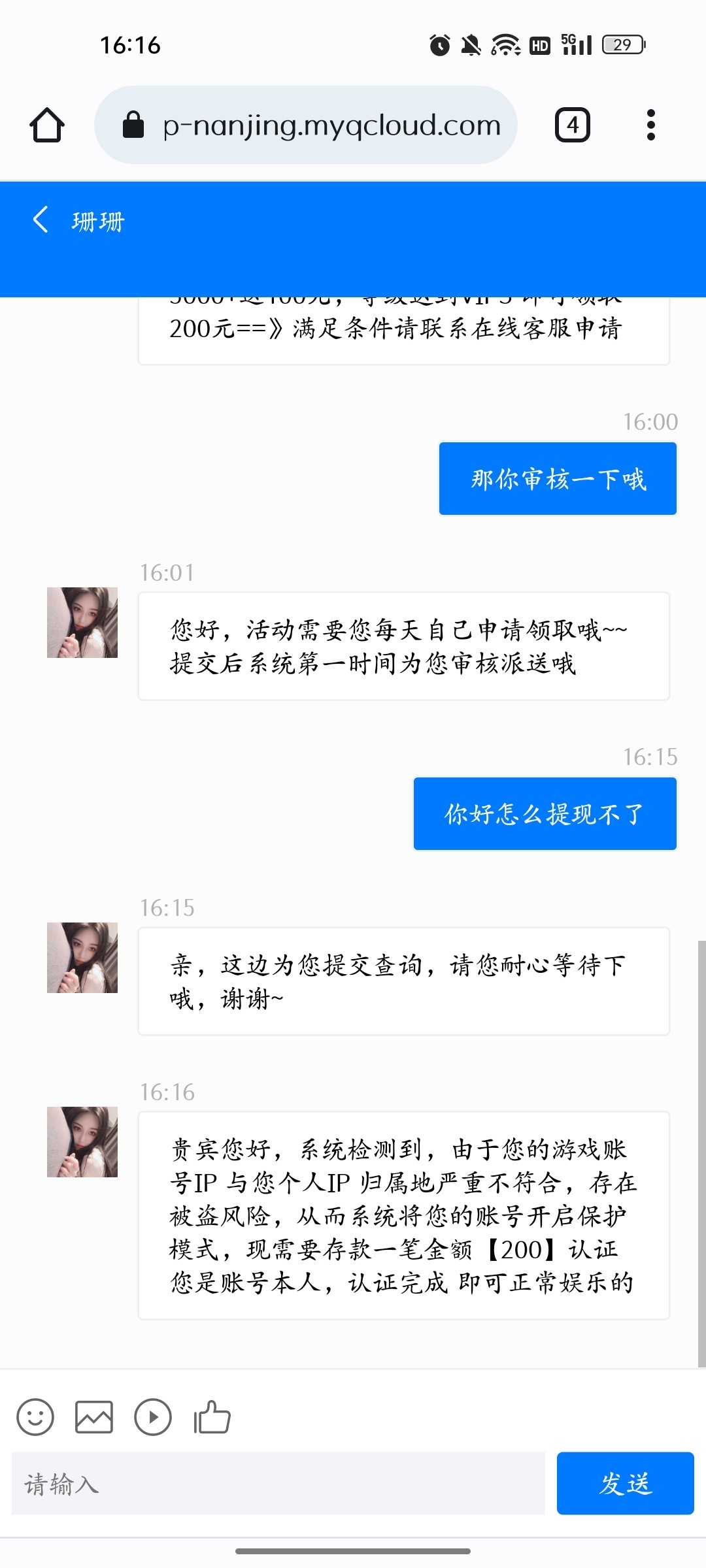This screenshot has height=1568, width=706.
Task: Click the padlock icon in the address bar
Action: [134, 125]
